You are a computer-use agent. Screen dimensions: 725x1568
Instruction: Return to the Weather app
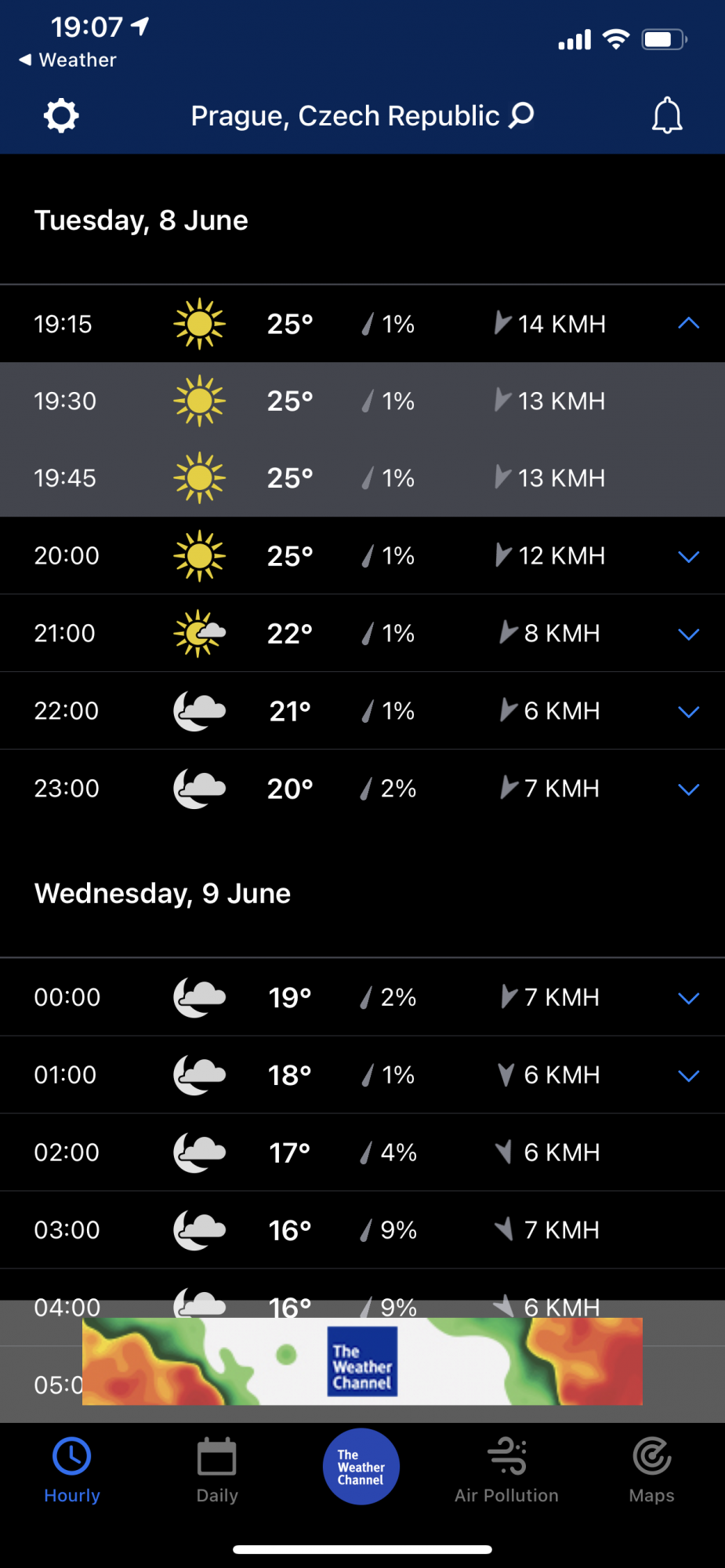[67, 60]
